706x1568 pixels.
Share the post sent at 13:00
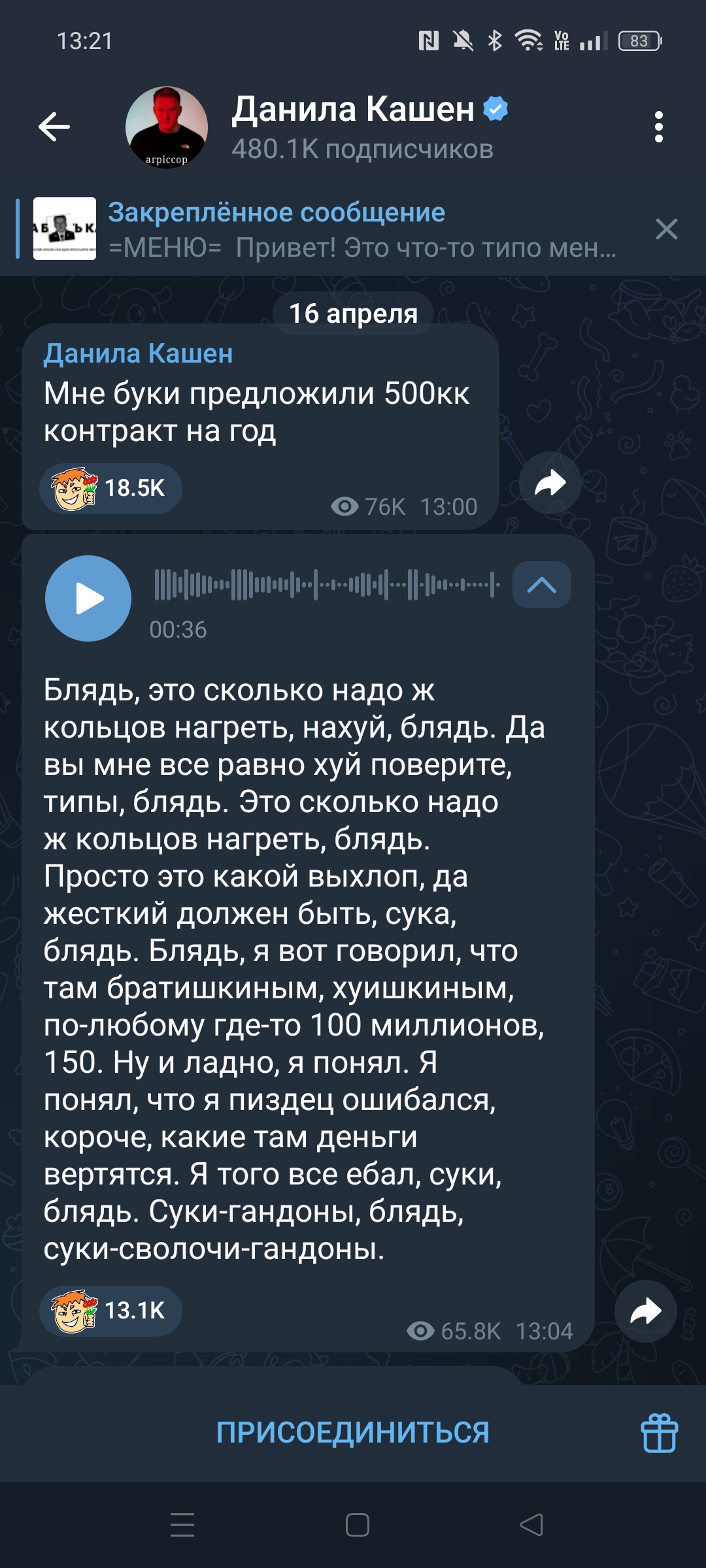[x=550, y=483]
